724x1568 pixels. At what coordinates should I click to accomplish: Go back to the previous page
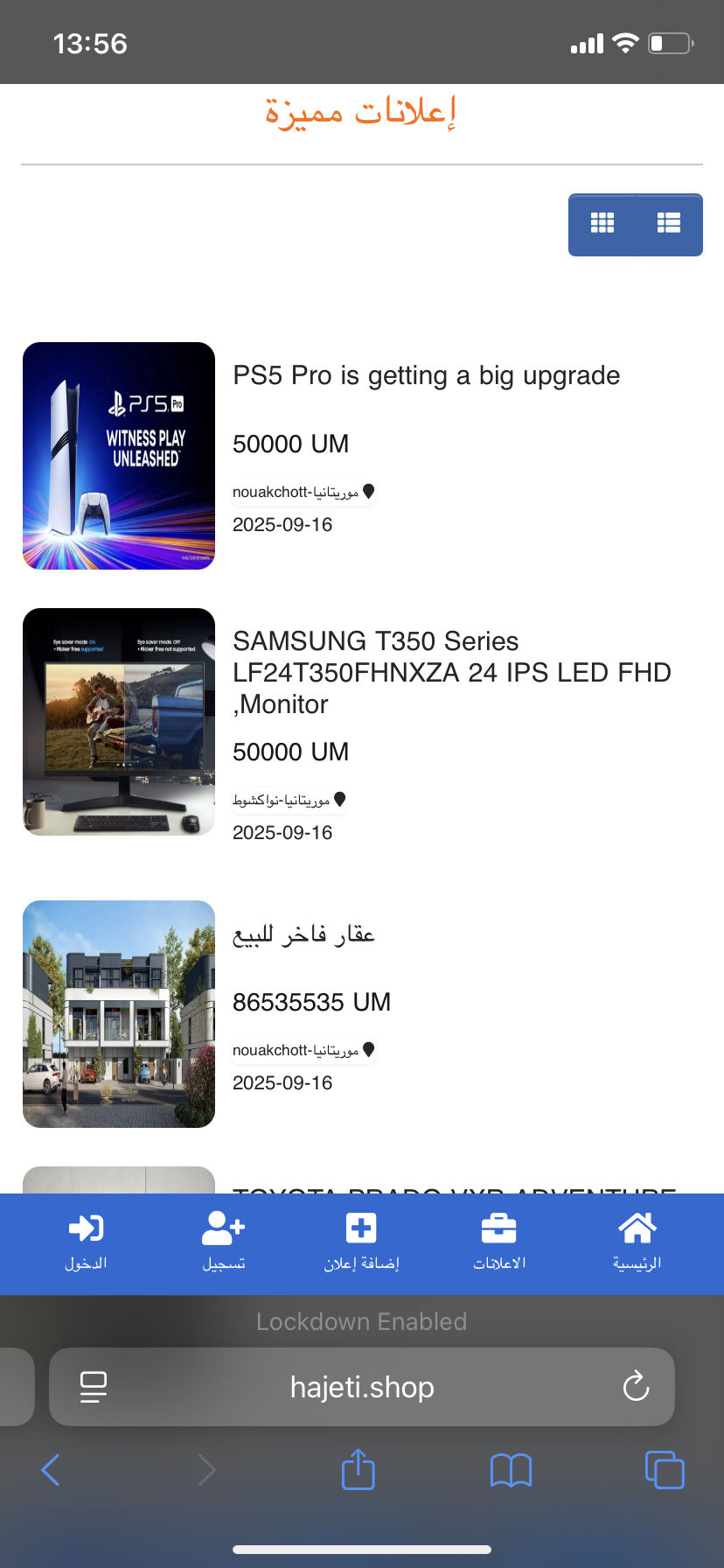click(51, 1470)
